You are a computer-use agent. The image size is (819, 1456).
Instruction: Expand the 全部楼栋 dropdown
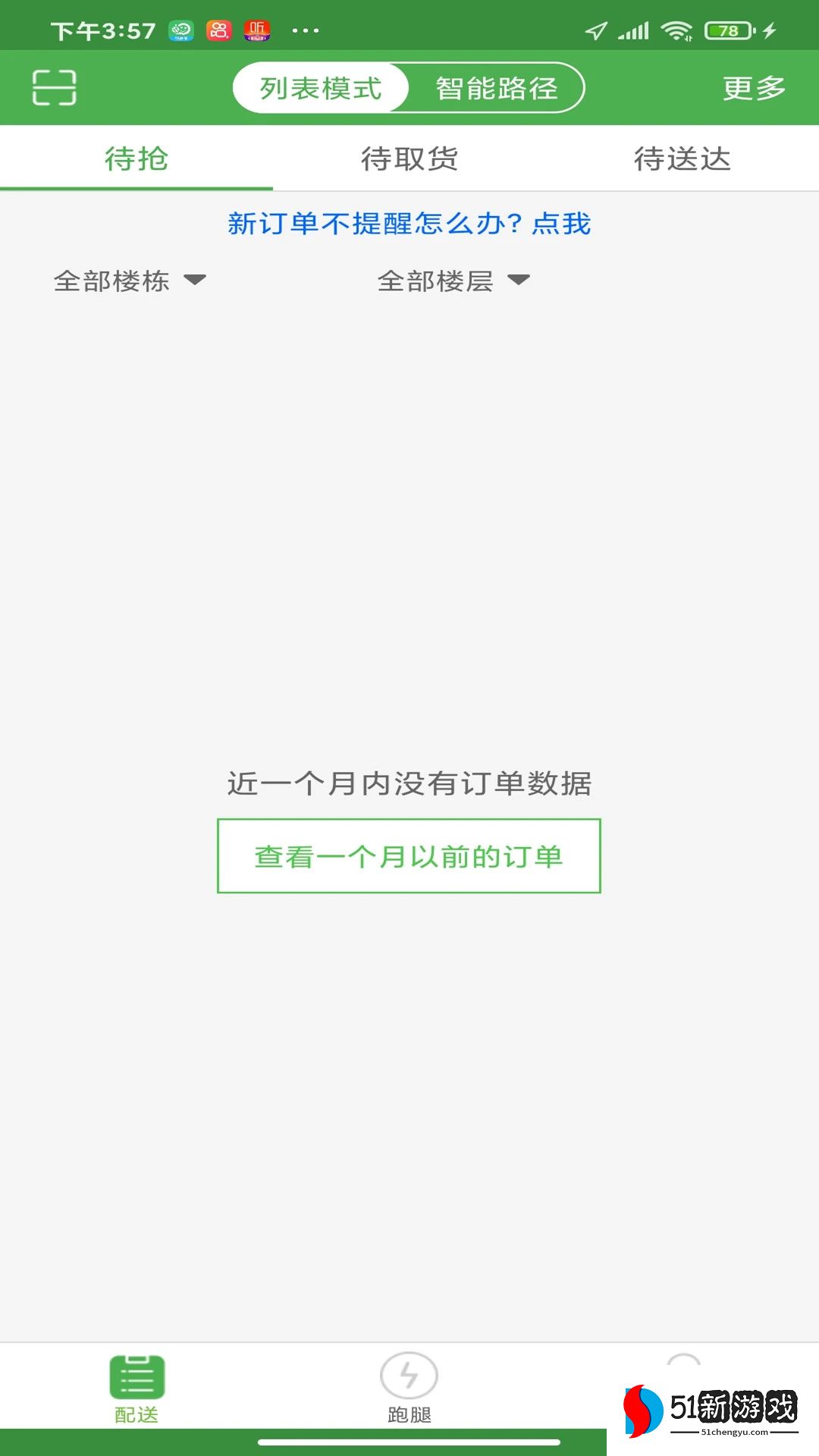(130, 281)
